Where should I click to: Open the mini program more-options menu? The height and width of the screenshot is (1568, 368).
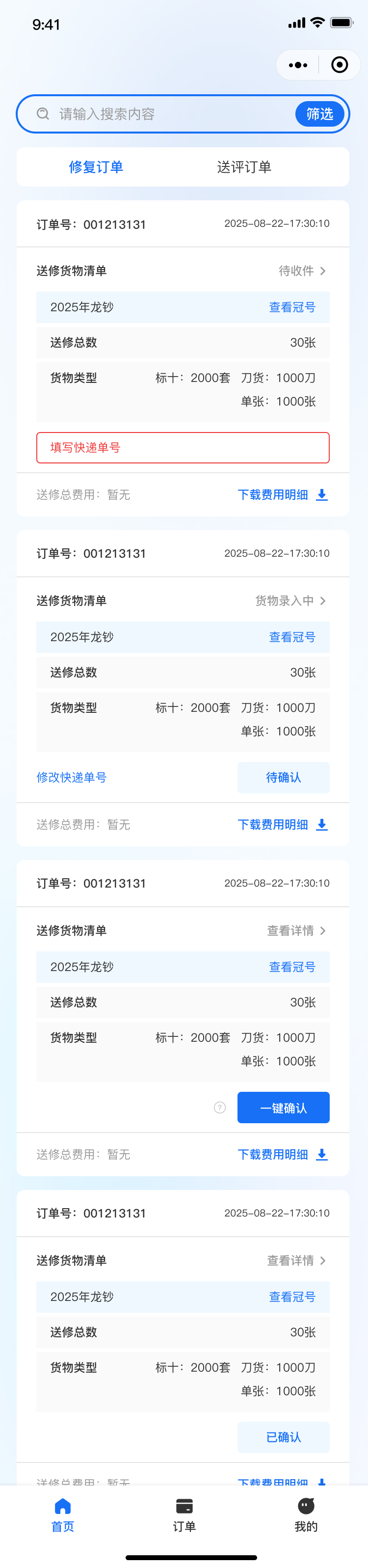click(298, 65)
